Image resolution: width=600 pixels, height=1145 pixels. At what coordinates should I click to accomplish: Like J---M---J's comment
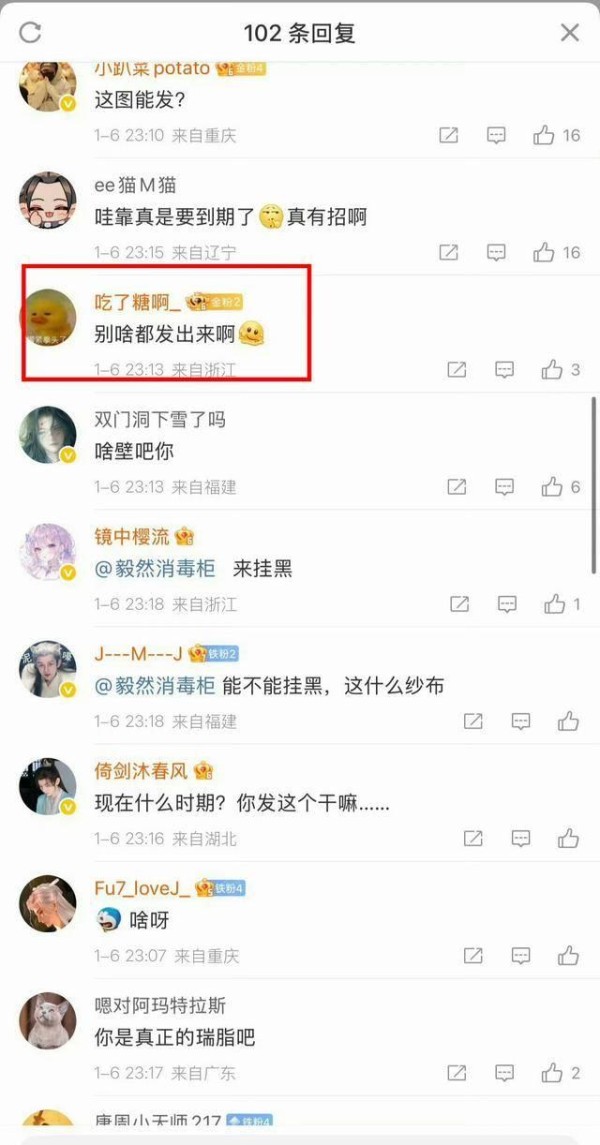[568, 721]
